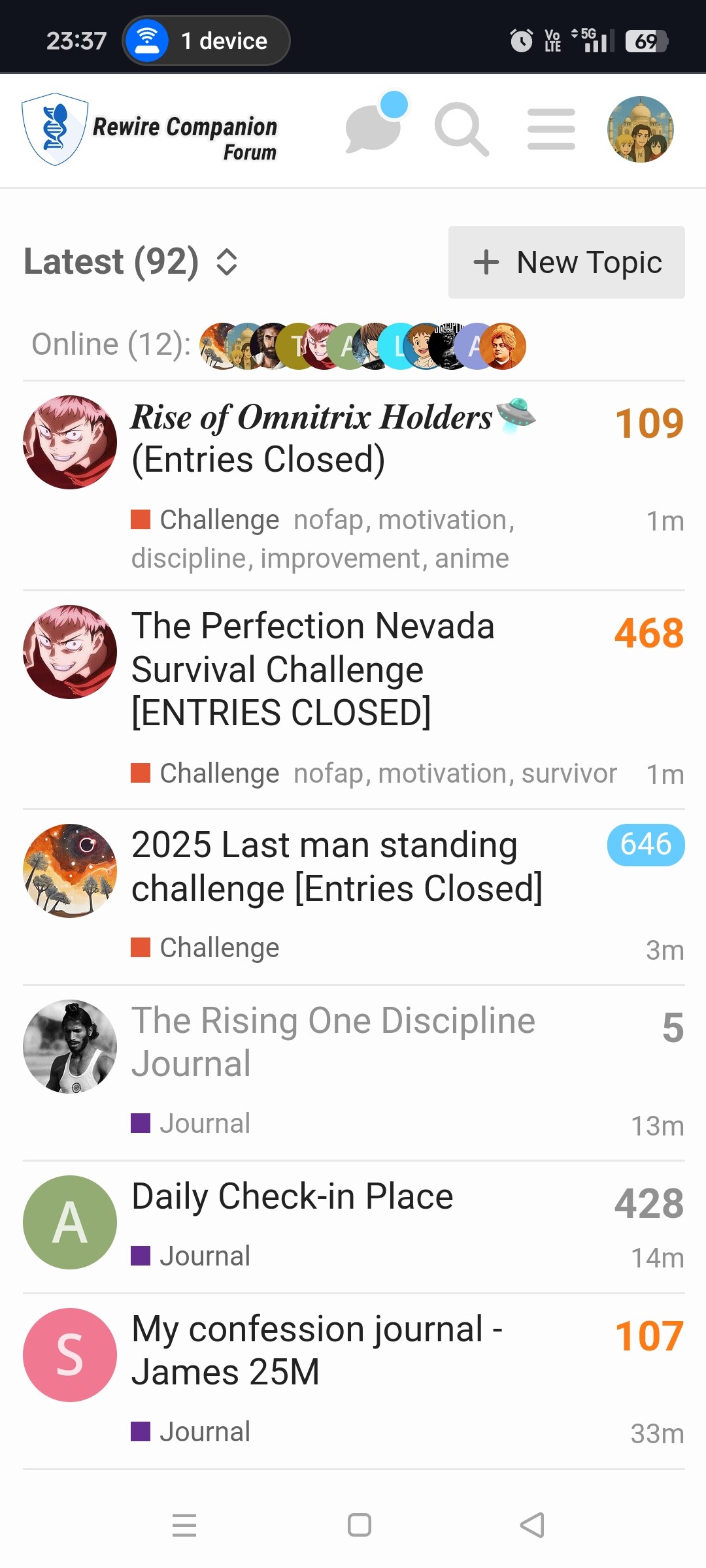Viewport: 706px width, 1568px height.
Task: Create a New Topic
Action: 566,262
